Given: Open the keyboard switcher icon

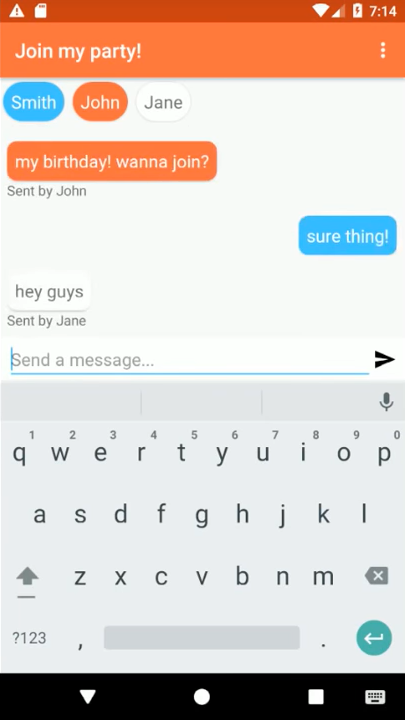Looking at the screenshot, I should (x=375, y=697).
